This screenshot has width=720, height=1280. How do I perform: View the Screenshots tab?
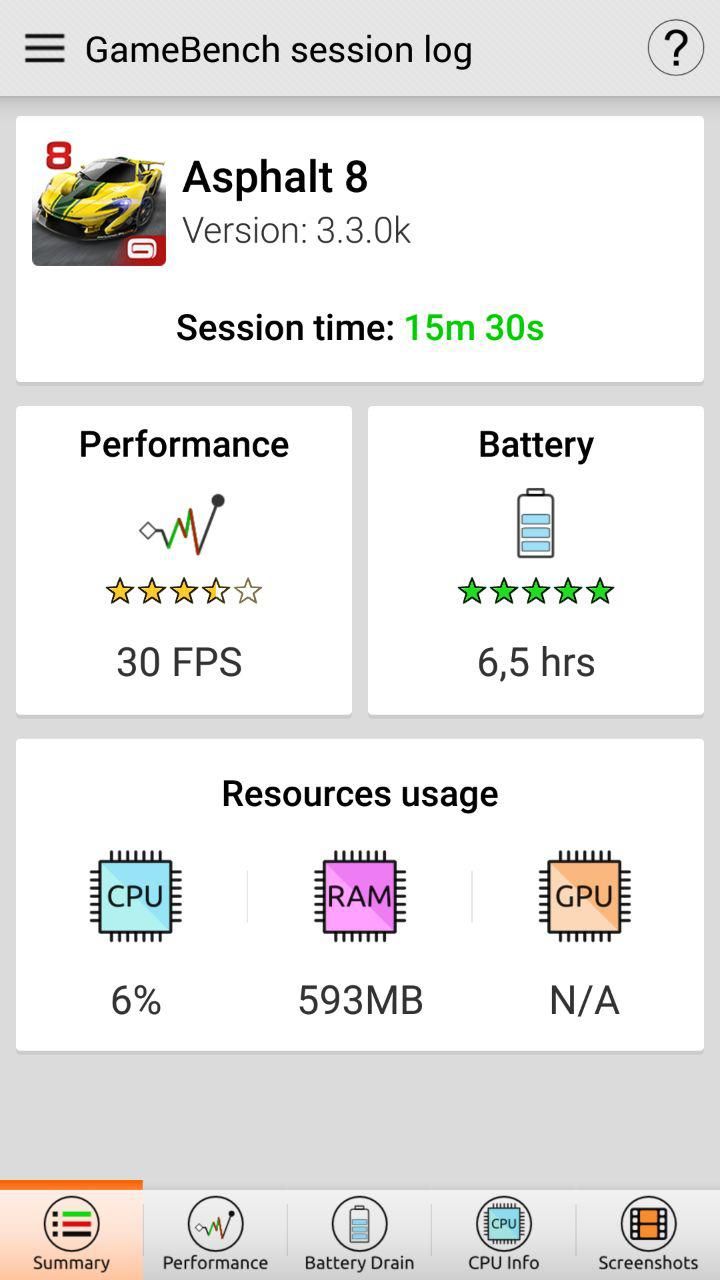coord(648,1234)
